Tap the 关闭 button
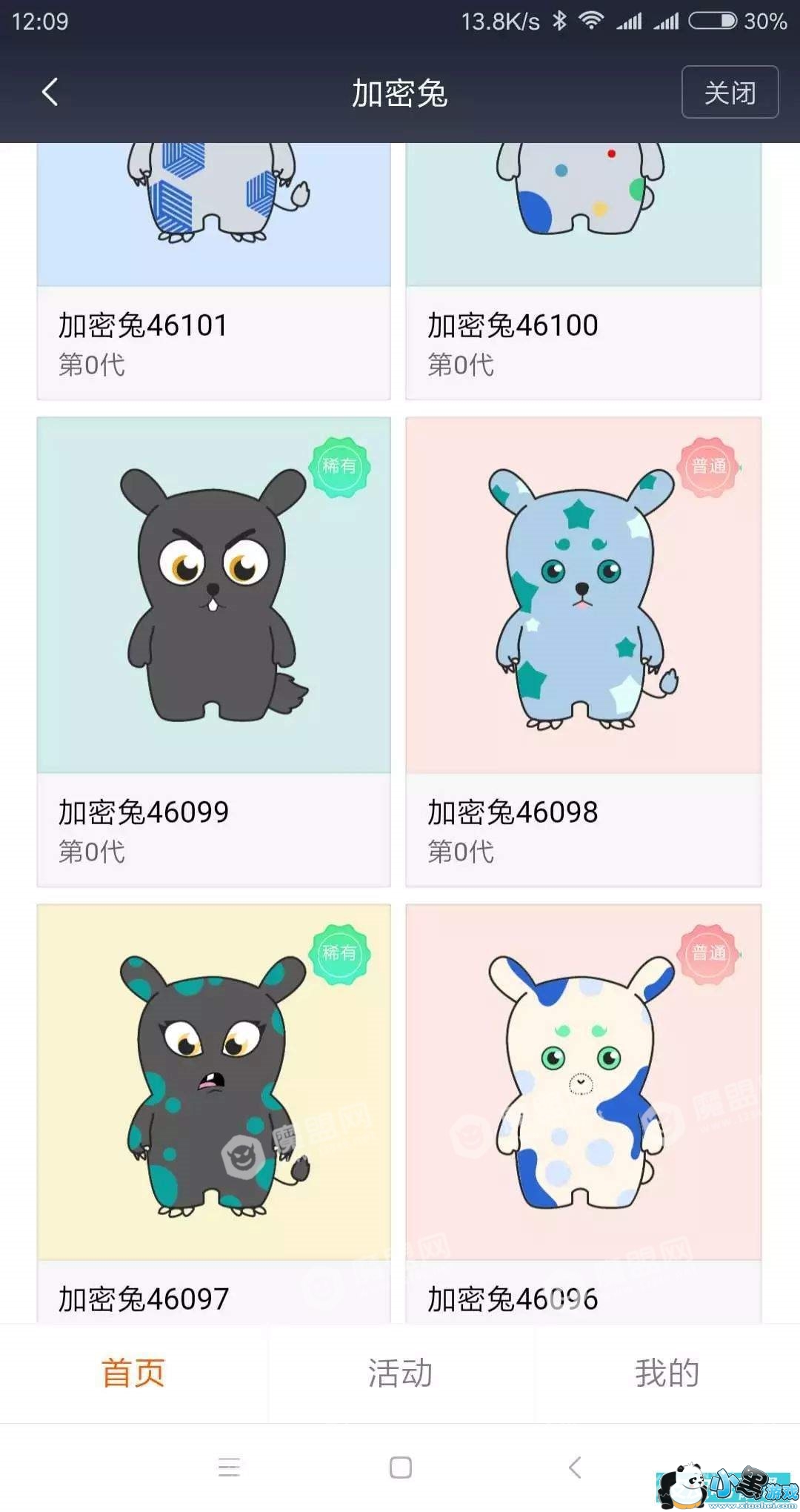The width and height of the screenshot is (800, 1512). pos(730,93)
